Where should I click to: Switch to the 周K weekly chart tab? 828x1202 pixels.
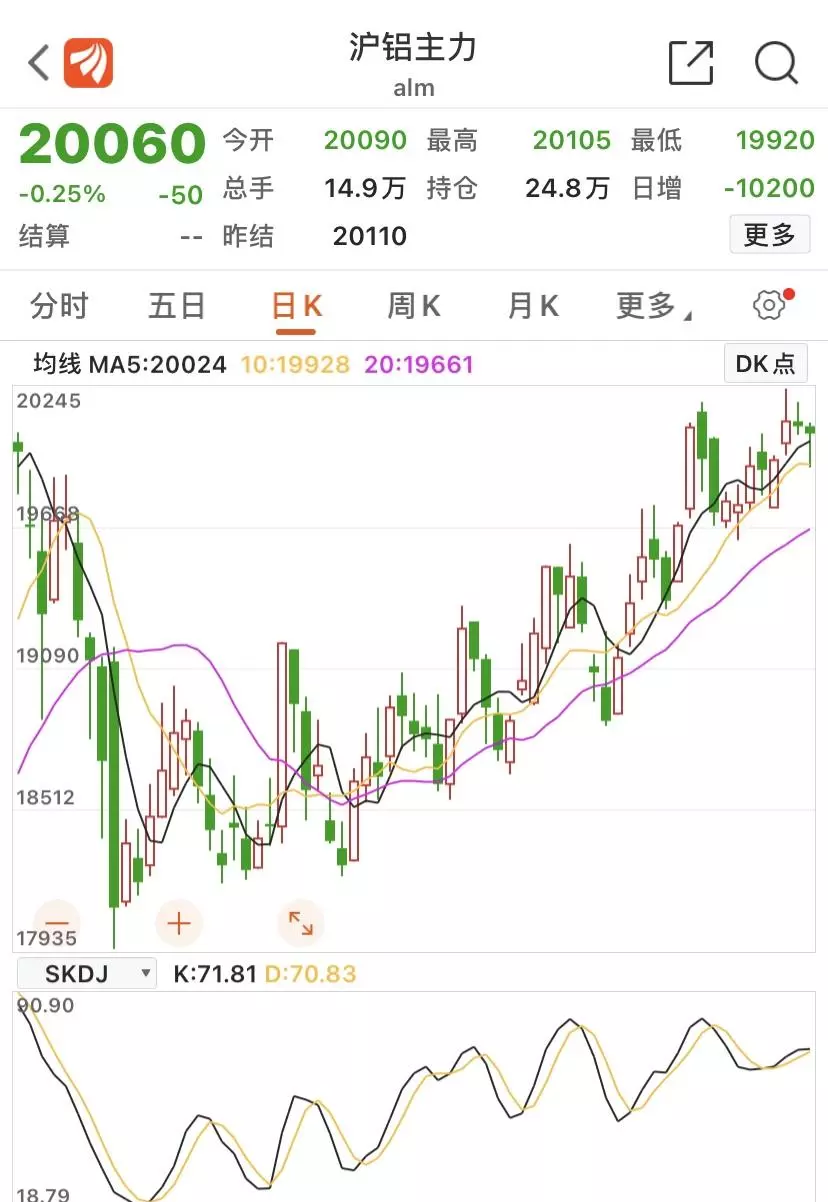coord(412,306)
